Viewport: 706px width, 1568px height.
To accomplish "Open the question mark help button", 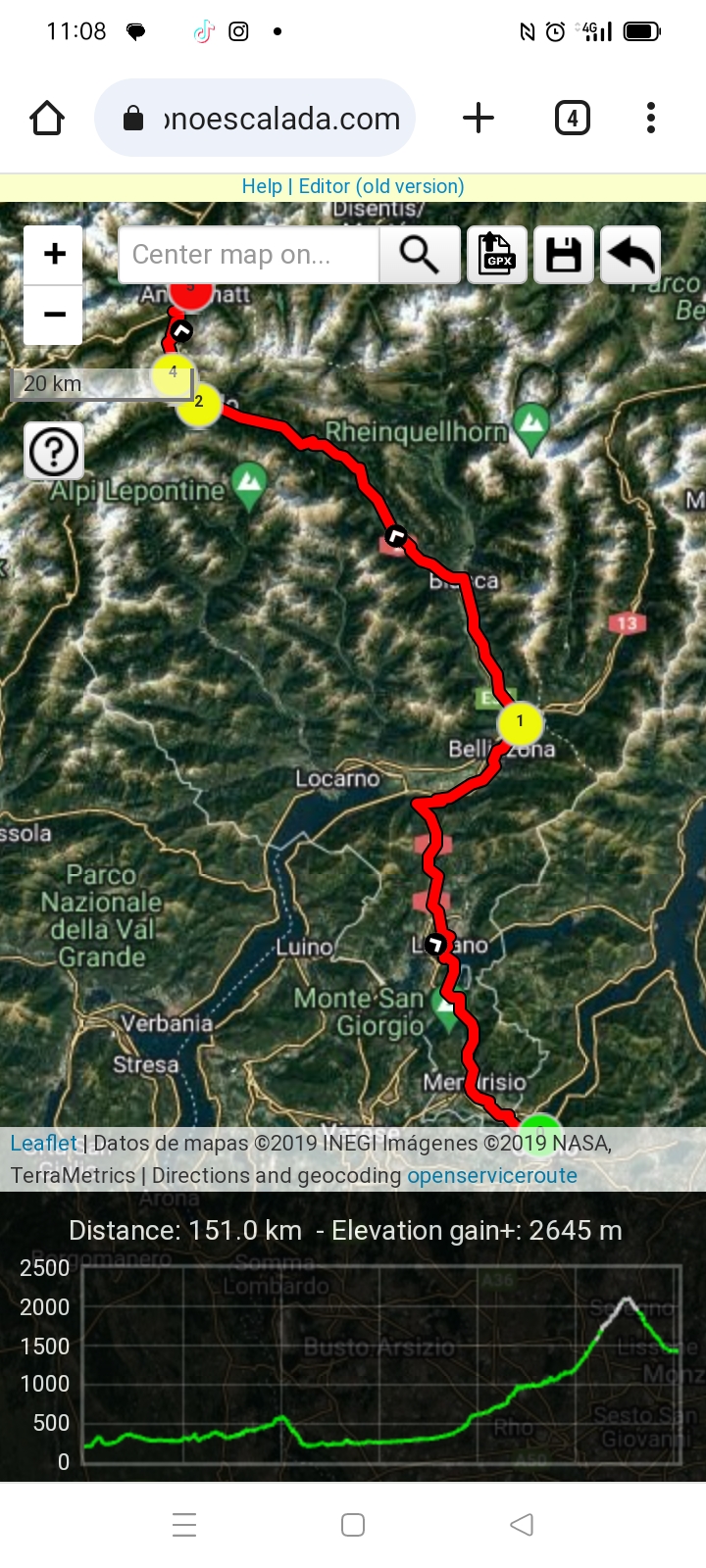I will point(54,452).
